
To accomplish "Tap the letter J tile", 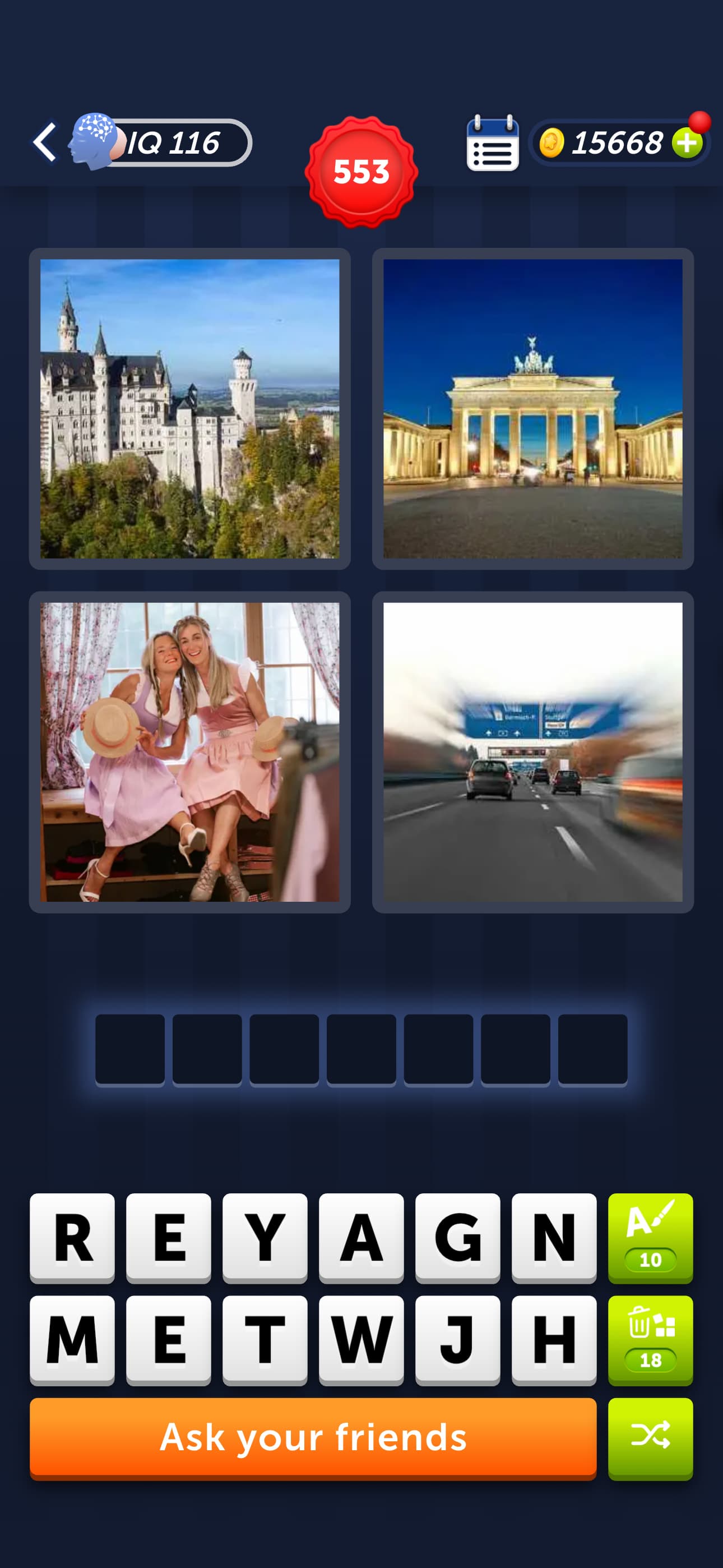I will [457, 1339].
